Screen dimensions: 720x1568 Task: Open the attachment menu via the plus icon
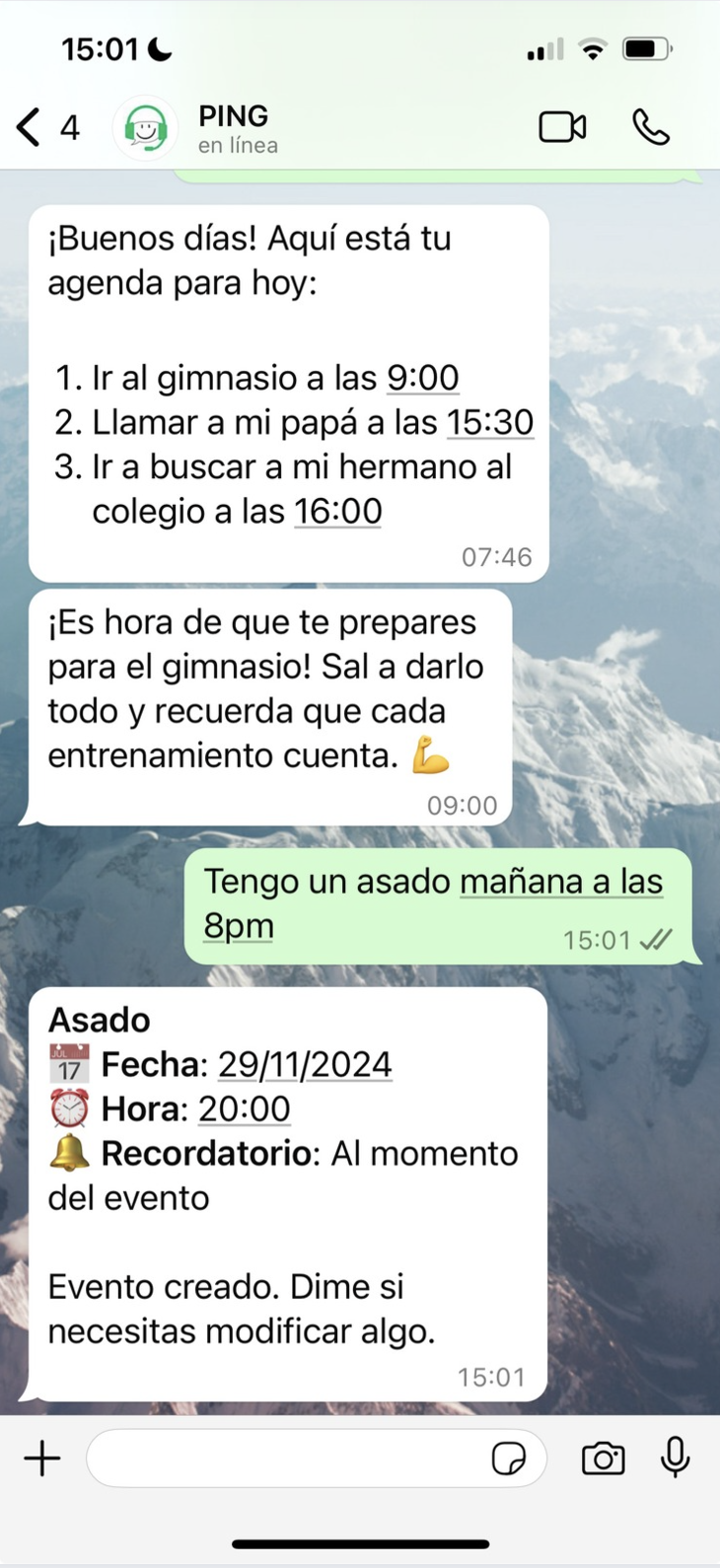tap(41, 1459)
